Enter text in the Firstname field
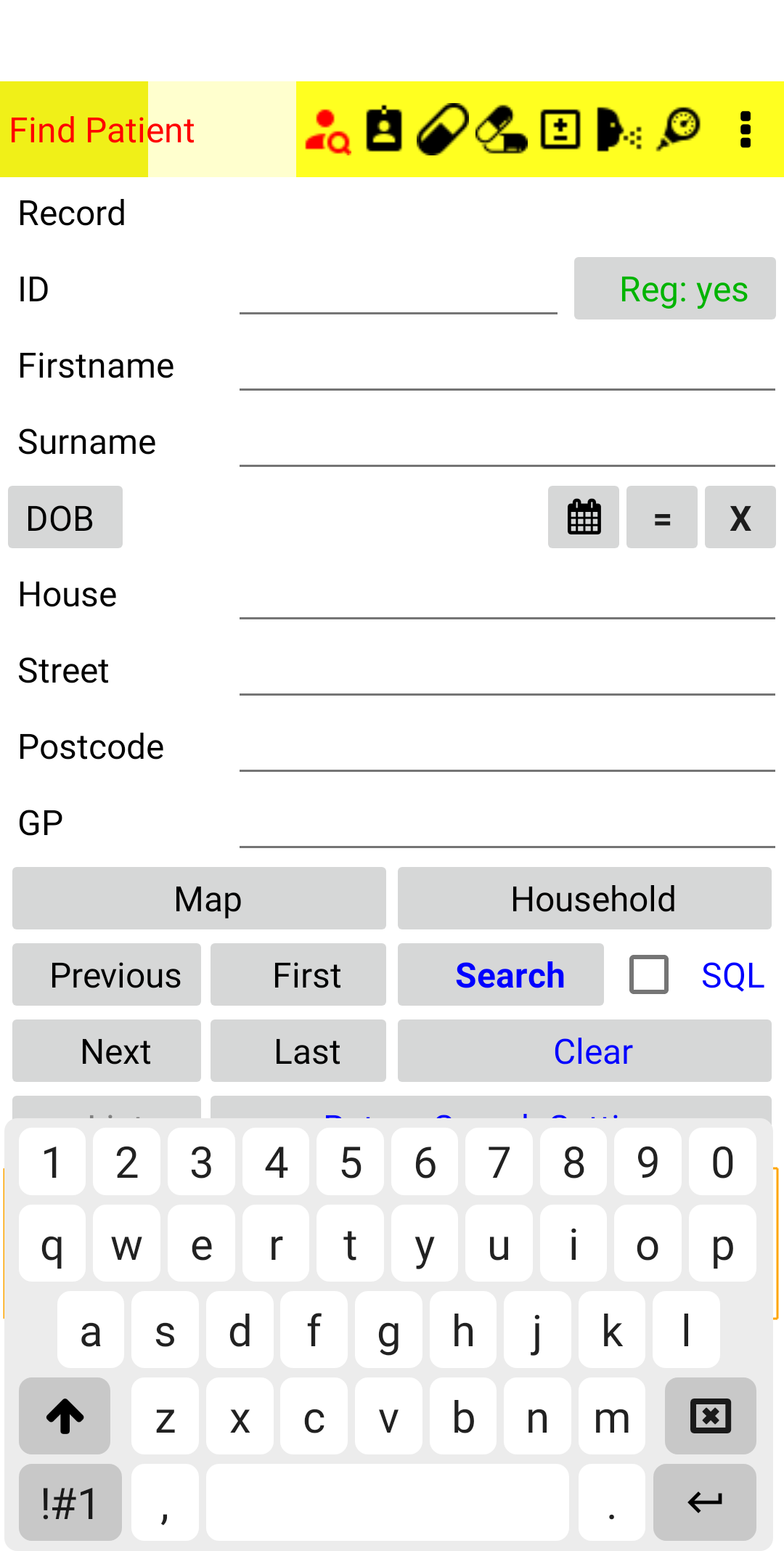This screenshot has height=1551, width=784. pyautogui.click(x=507, y=366)
